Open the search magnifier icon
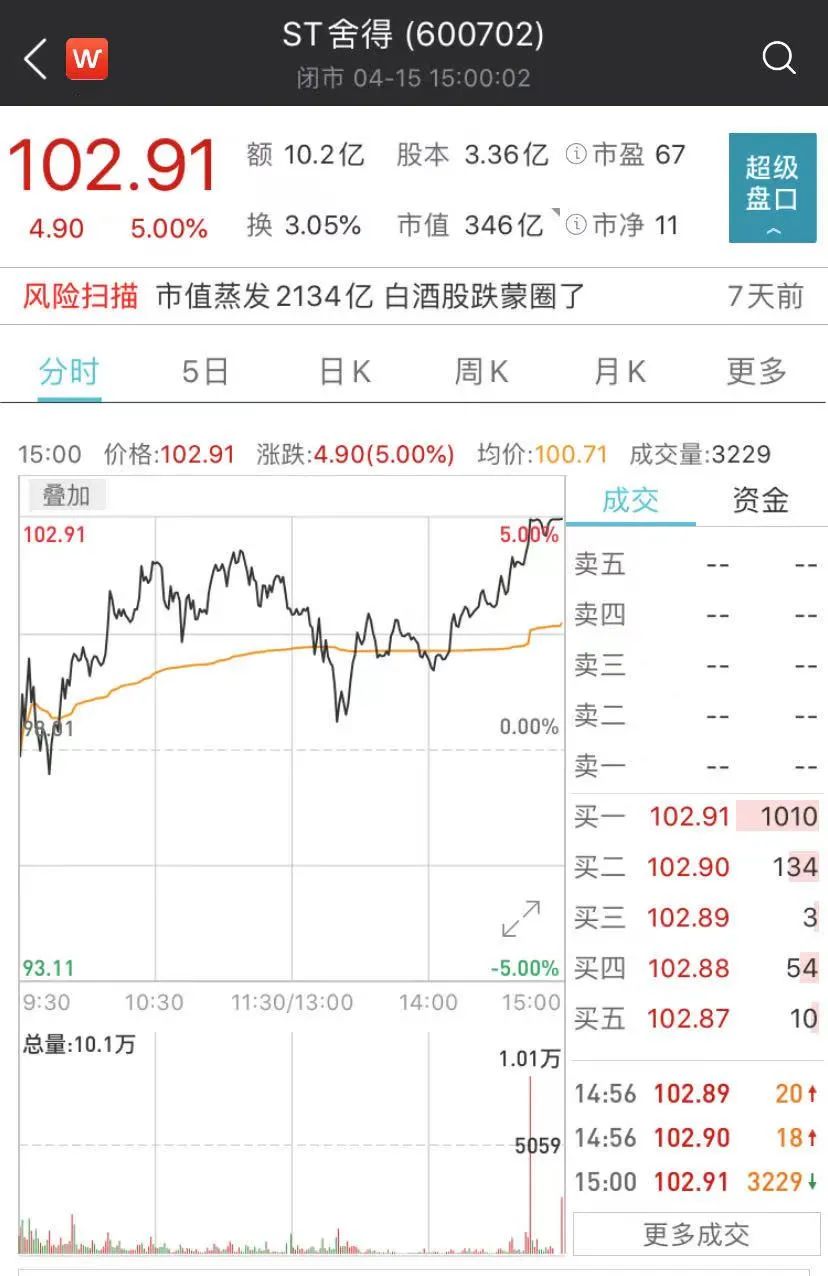The image size is (828, 1276). point(778,58)
